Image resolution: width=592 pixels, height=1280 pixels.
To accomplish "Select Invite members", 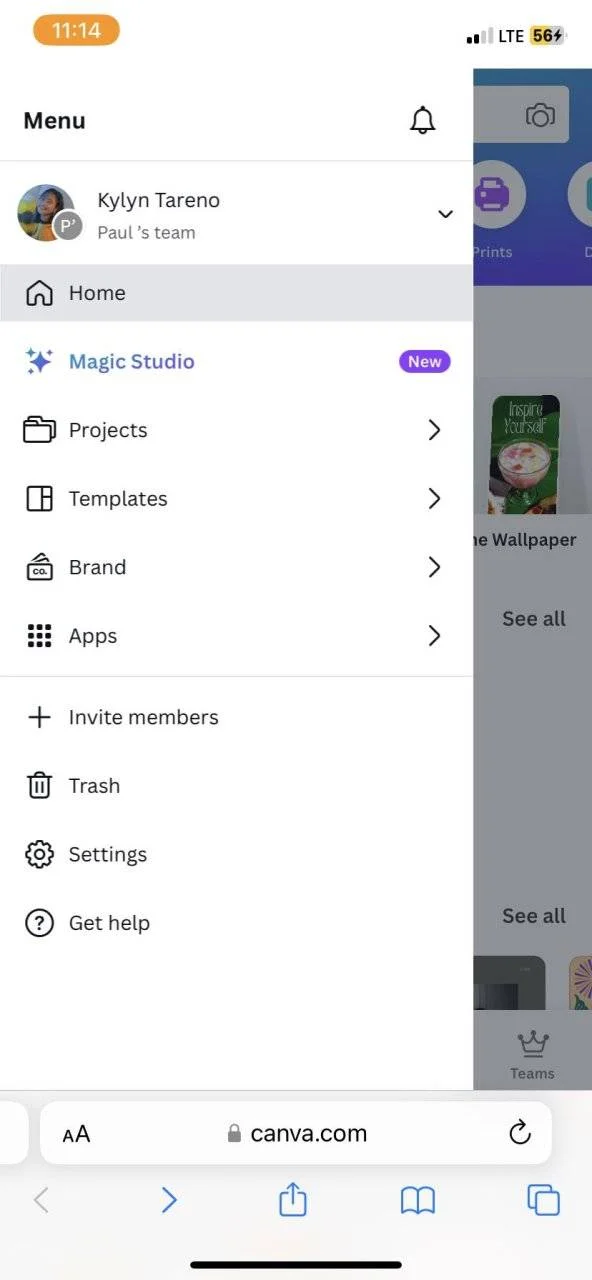I will point(236,717).
